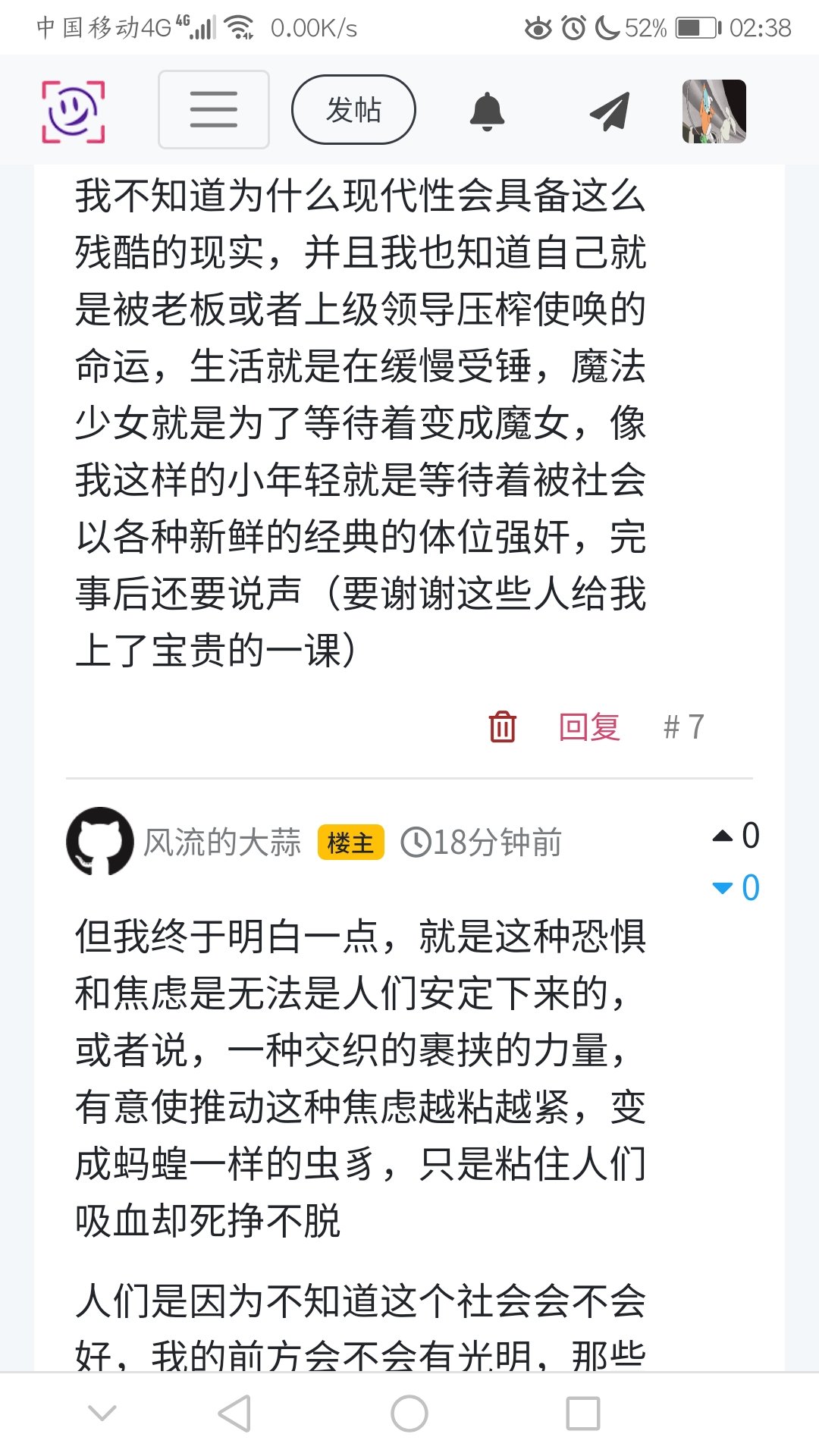Open recent apps overview
The image size is (819, 1456).
point(583,1414)
